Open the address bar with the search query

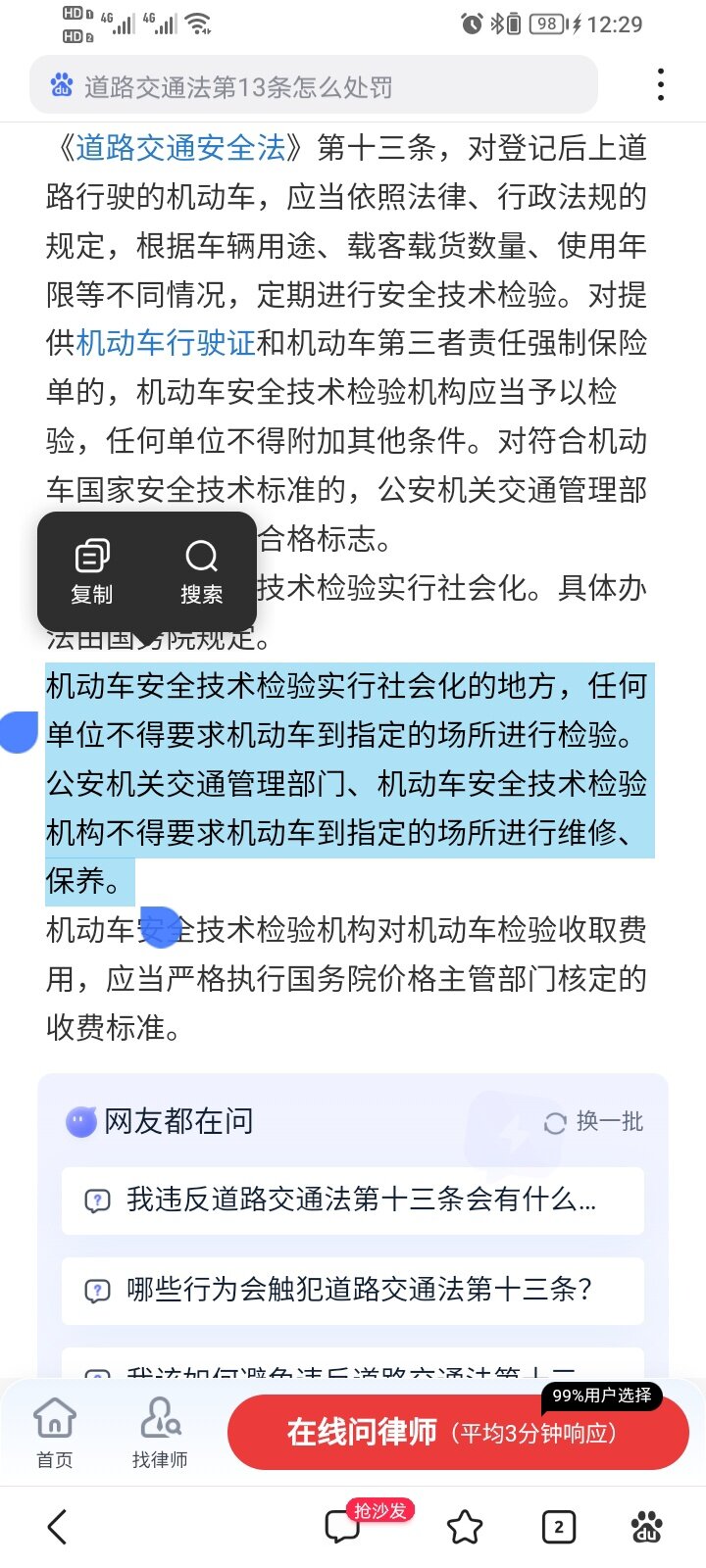click(x=314, y=86)
